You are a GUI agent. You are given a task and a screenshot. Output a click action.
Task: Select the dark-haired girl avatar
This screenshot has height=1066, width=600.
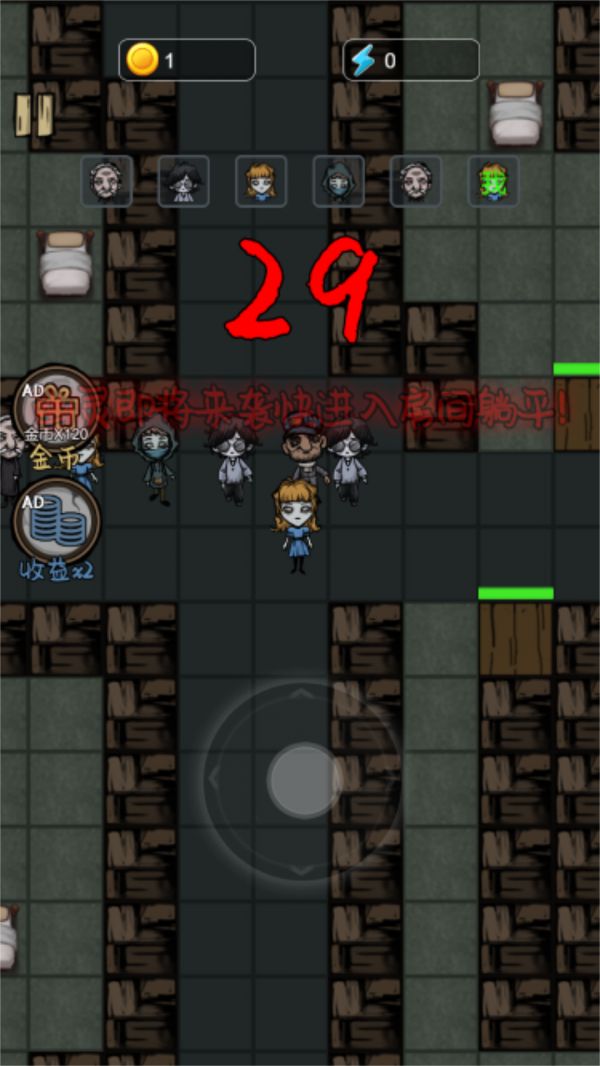point(183,181)
